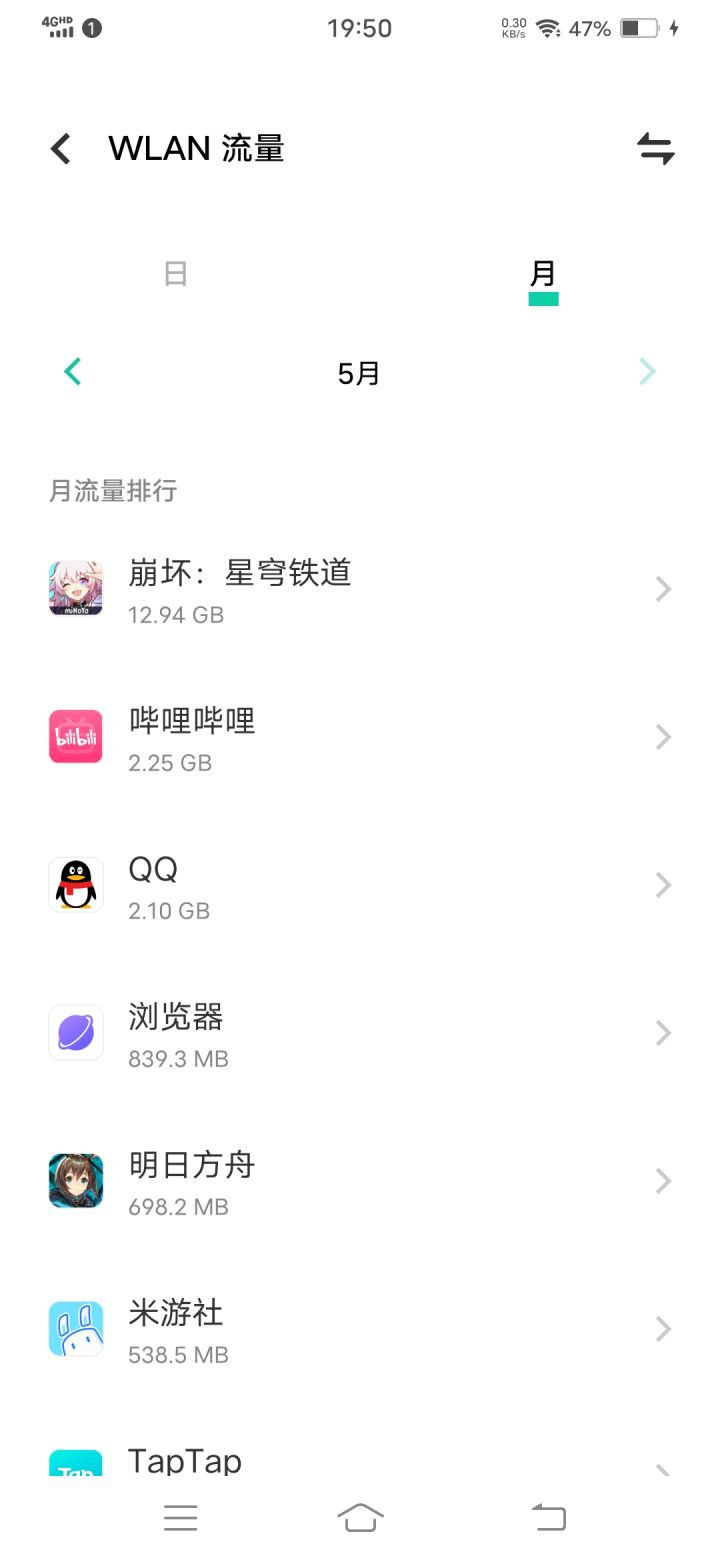The height and width of the screenshot is (1560, 720).
Task: View 明日方舟 data usage
Action: click(x=360, y=1182)
